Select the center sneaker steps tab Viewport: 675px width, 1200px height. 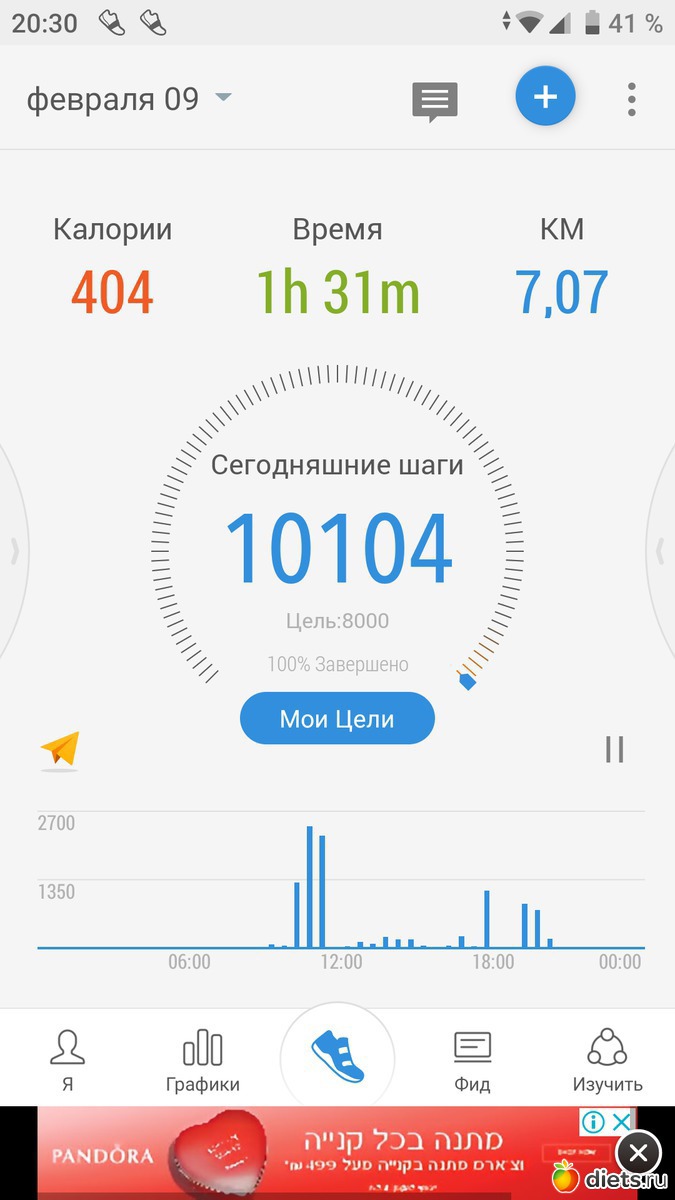click(x=338, y=1055)
